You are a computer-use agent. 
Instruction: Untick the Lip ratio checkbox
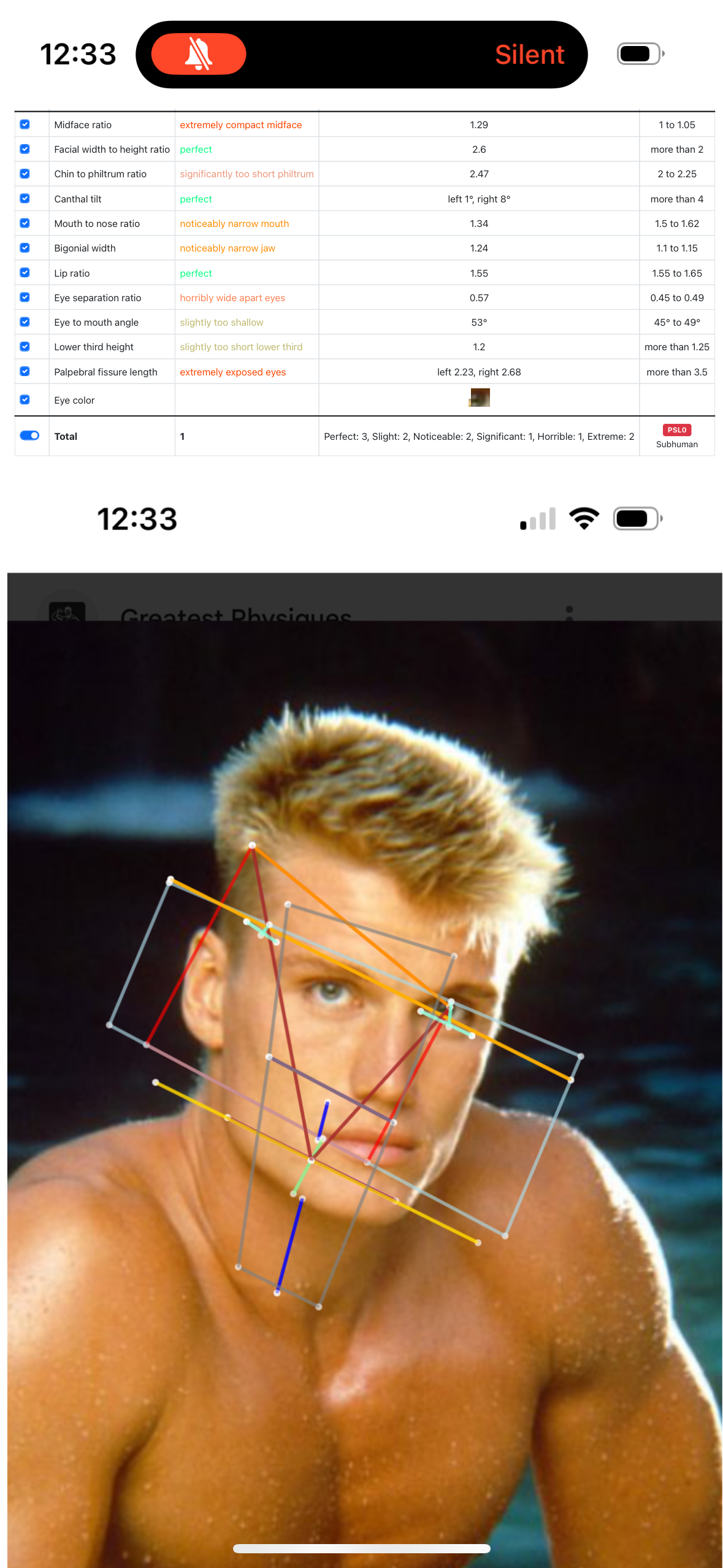tap(25, 272)
